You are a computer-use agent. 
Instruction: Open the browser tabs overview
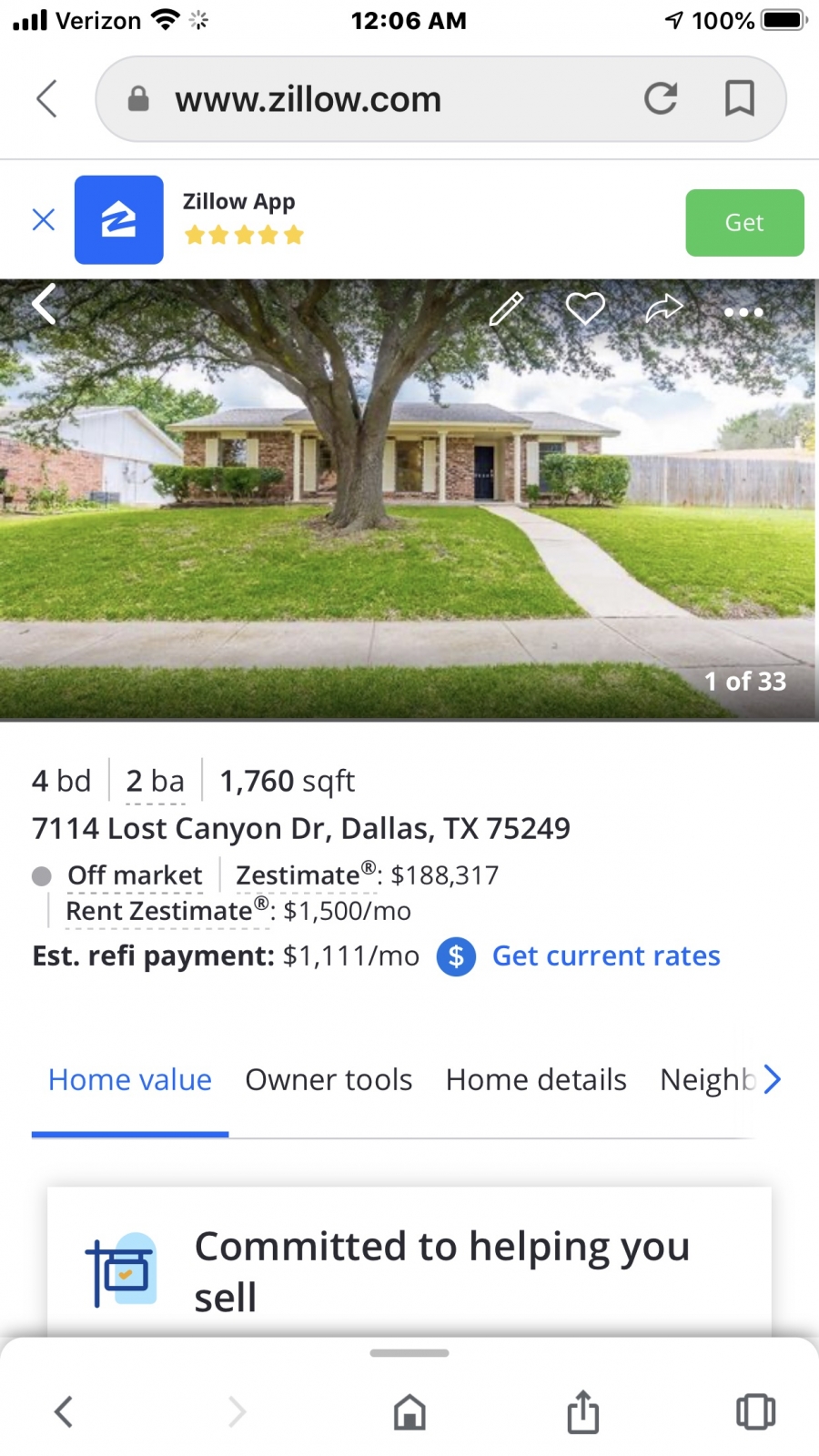pos(755,1412)
